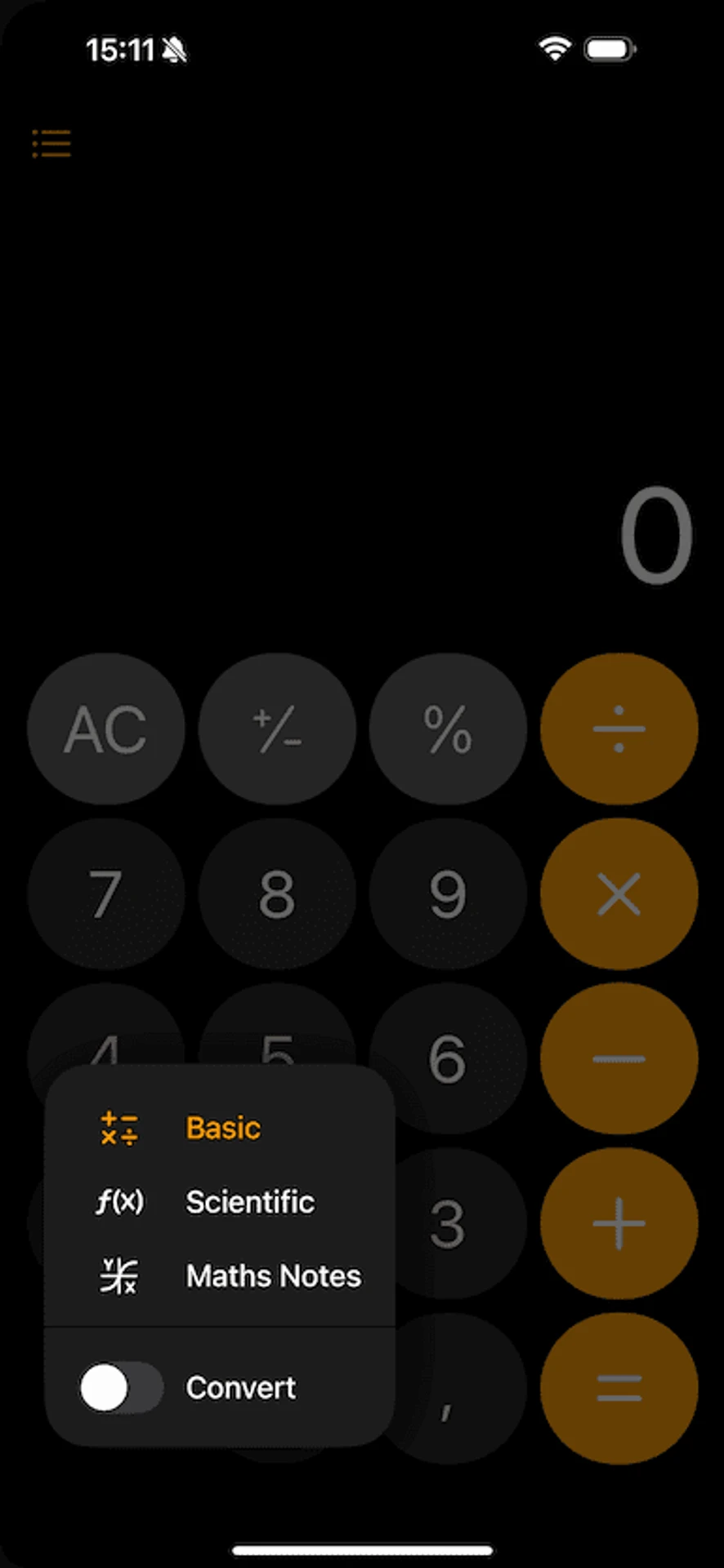Tap the plus operator key
This screenshot has width=724, height=1568.
click(619, 1223)
